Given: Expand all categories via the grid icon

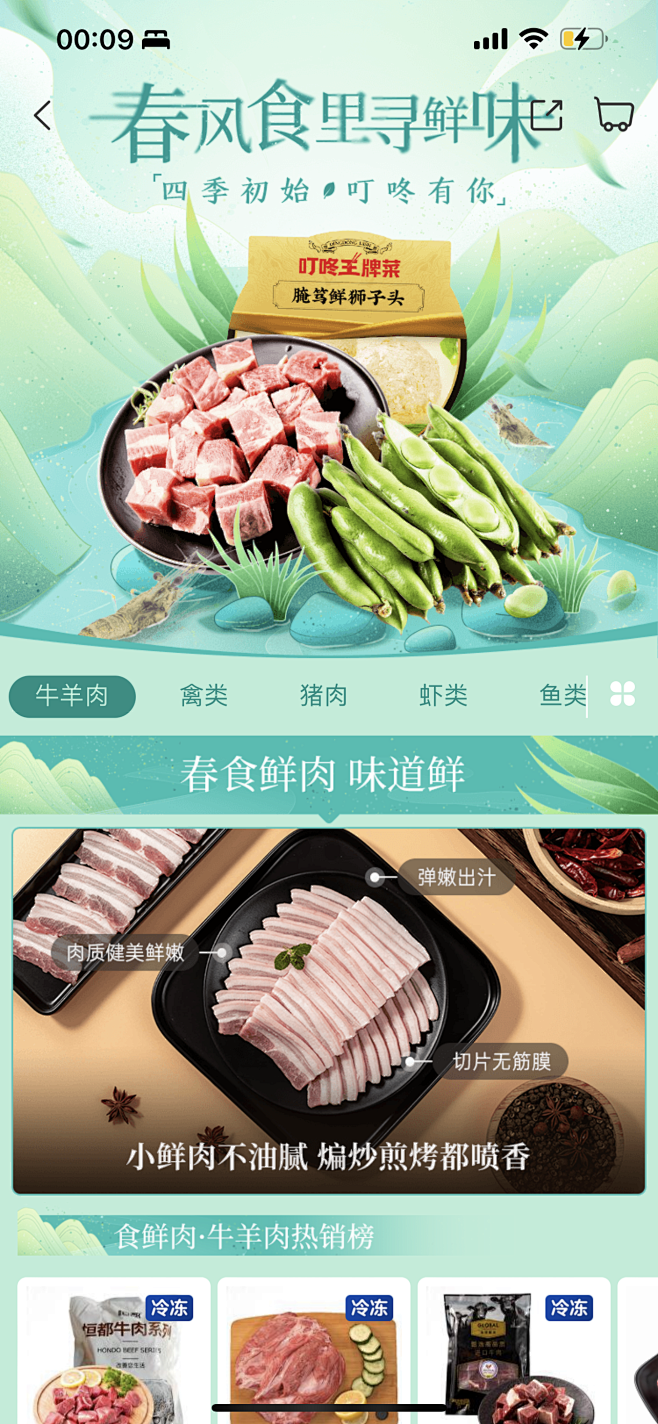Looking at the screenshot, I should pyautogui.click(x=623, y=694).
